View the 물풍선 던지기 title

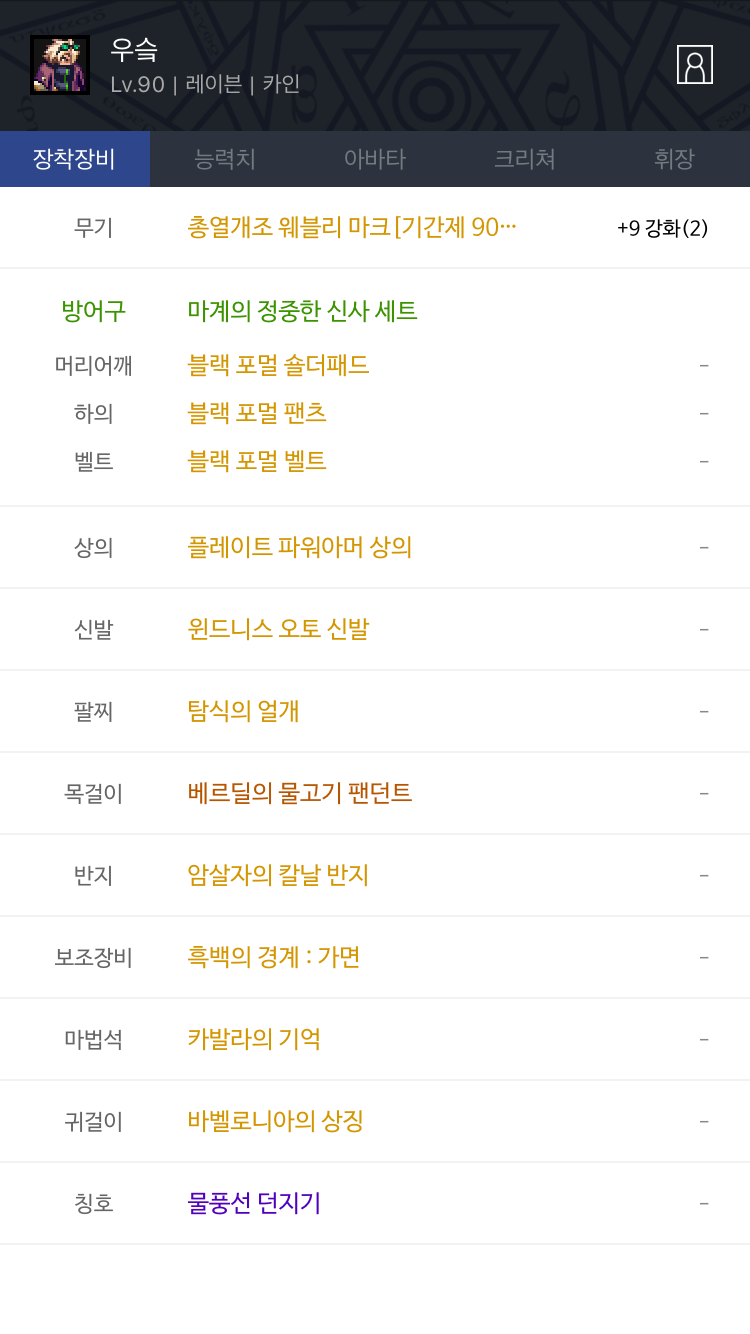coord(254,1203)
